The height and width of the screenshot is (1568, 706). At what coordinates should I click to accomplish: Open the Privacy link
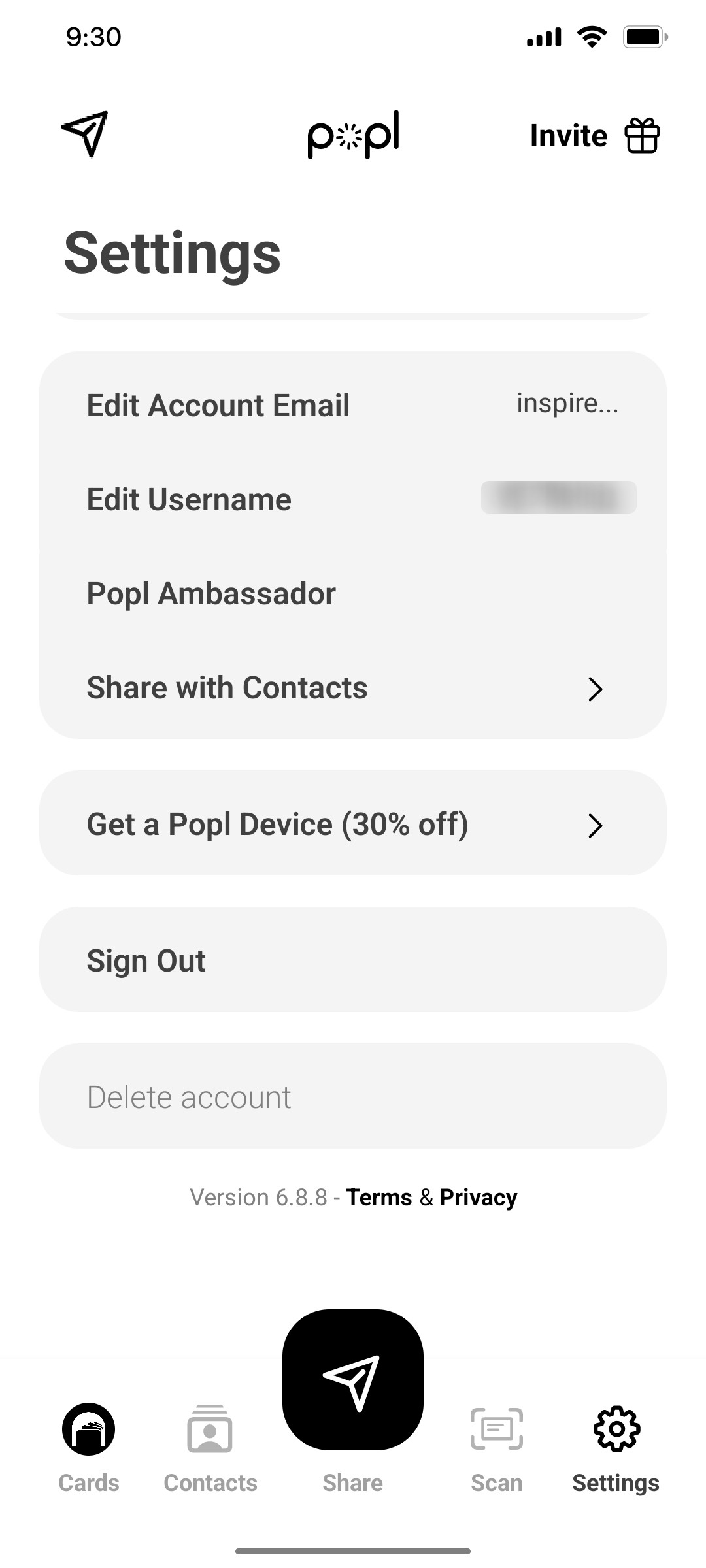(478, 1197)
